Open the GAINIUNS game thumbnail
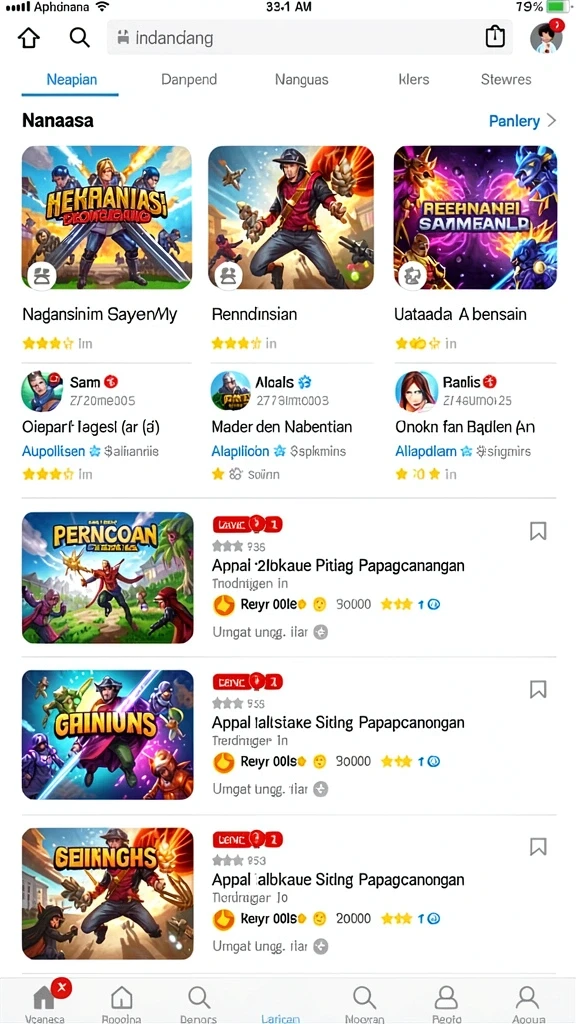The width and height of the screenshot is (576, 1024). tap(108, 735)
